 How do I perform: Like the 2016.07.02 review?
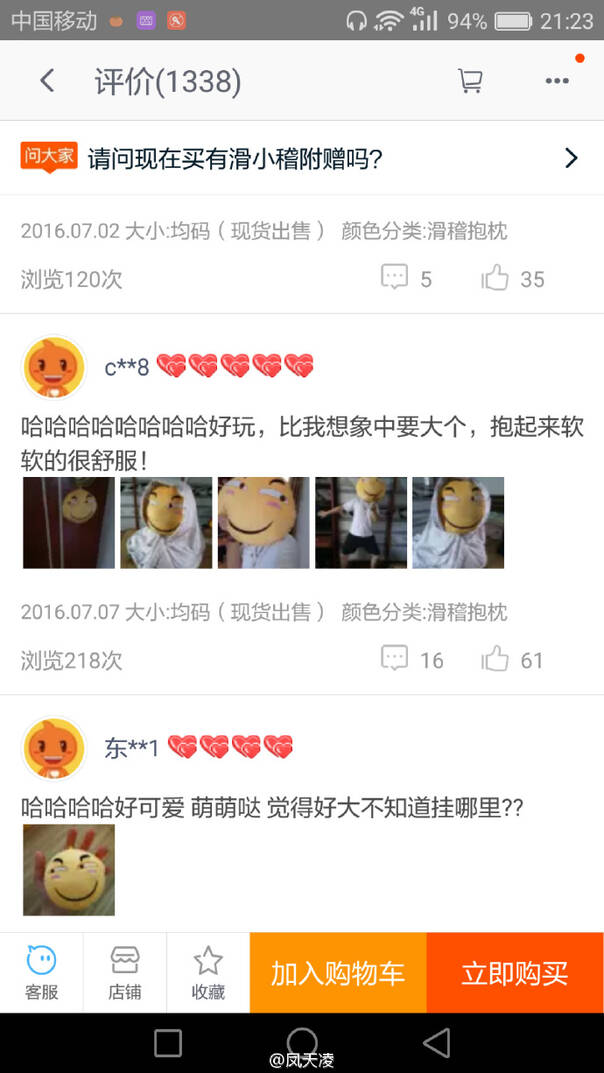(x=512, y=278)
